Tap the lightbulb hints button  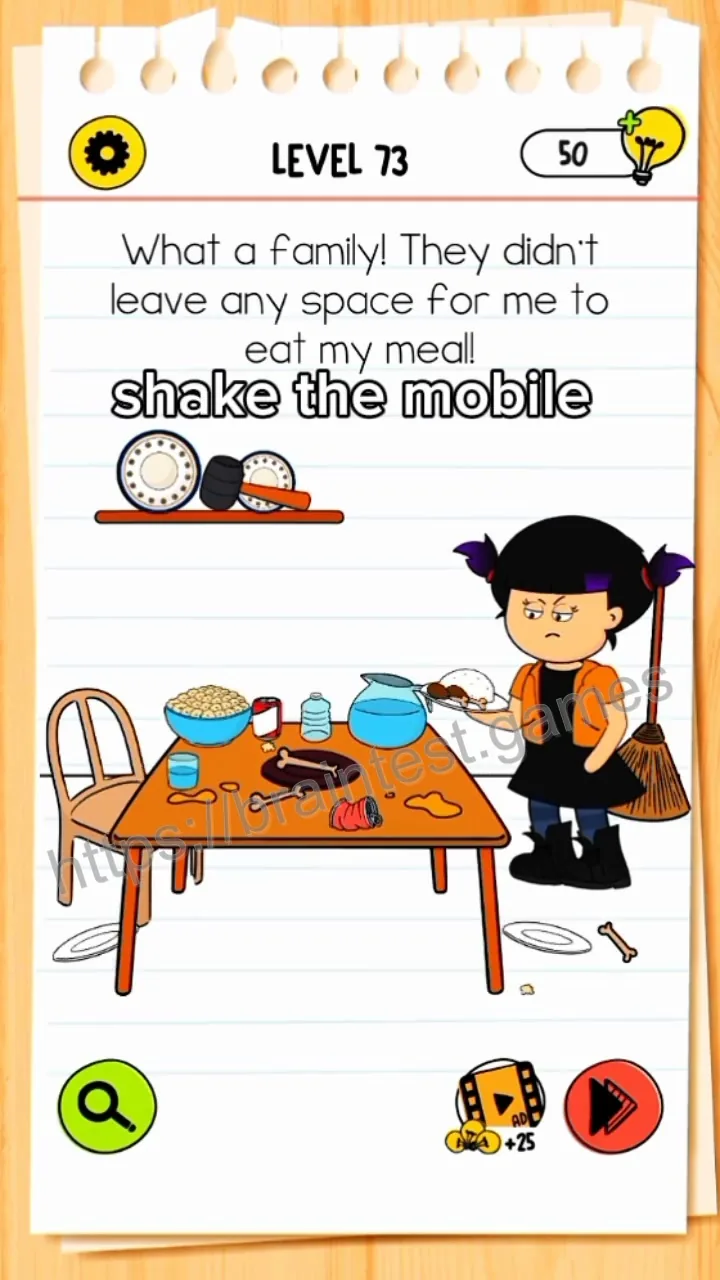point(652,146)
